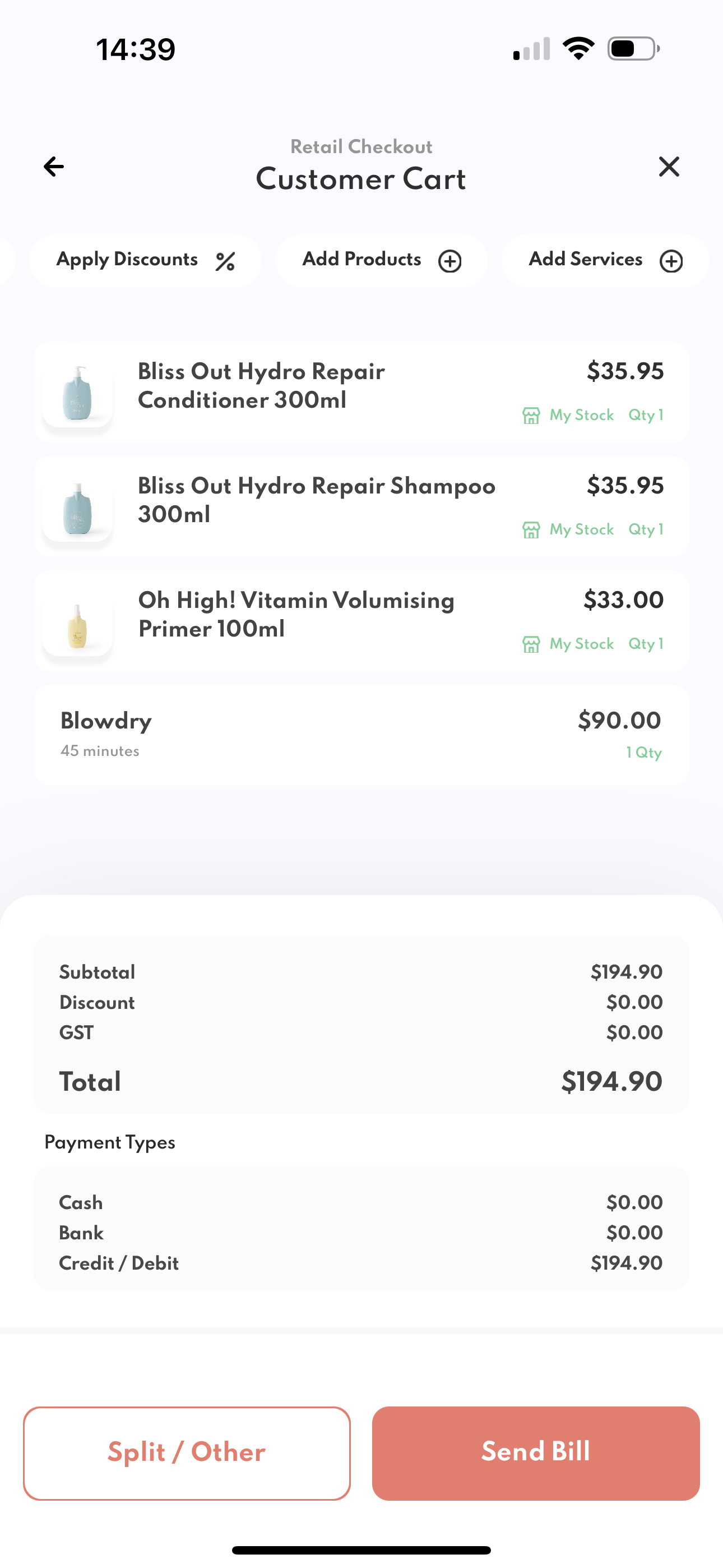The image size is (723, 1568).
Task: Open Oh High! Vitamin Volumising Primer item
Action: coord(361,621)
